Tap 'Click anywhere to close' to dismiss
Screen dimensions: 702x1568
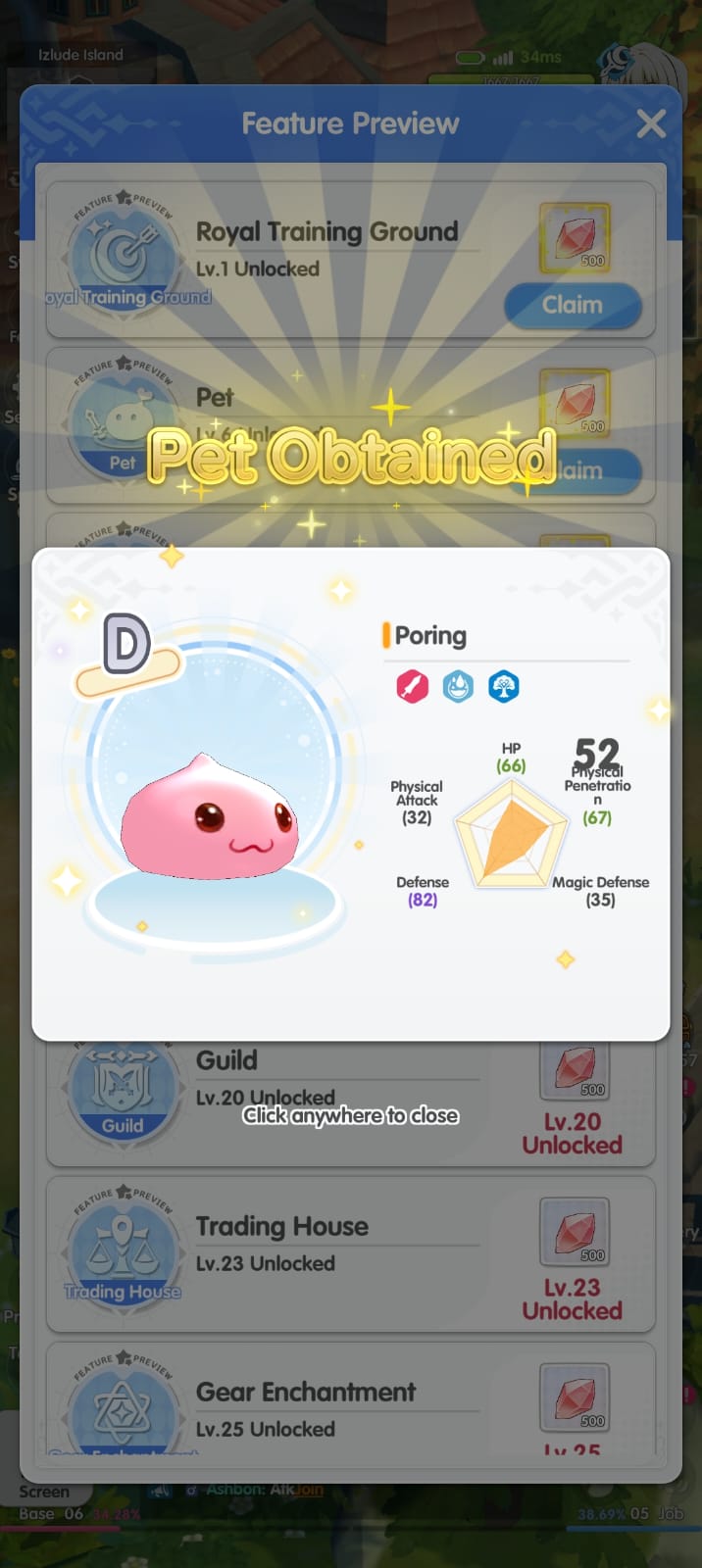click(351, 1115)
